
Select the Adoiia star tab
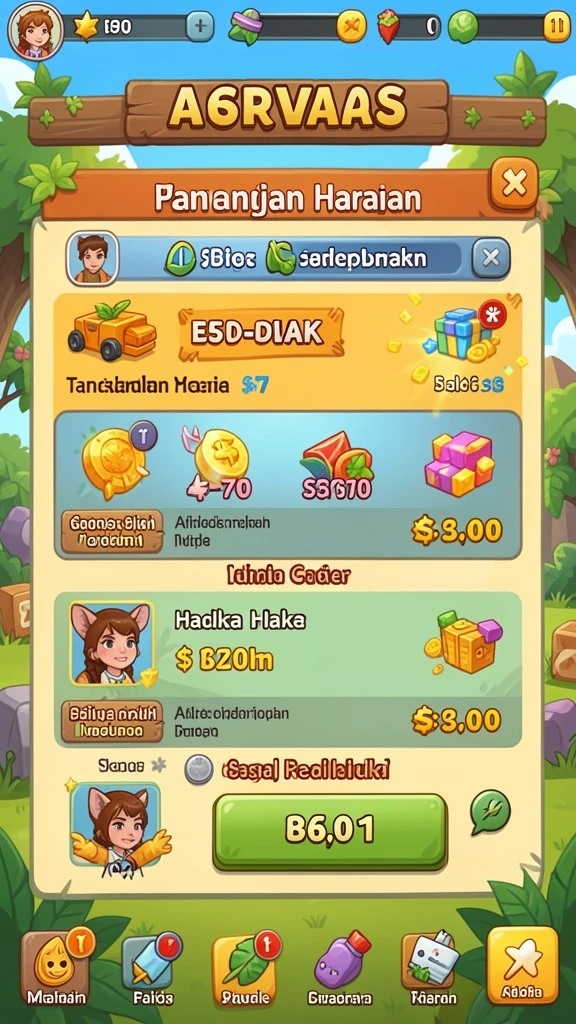click(x=522, y=965)
